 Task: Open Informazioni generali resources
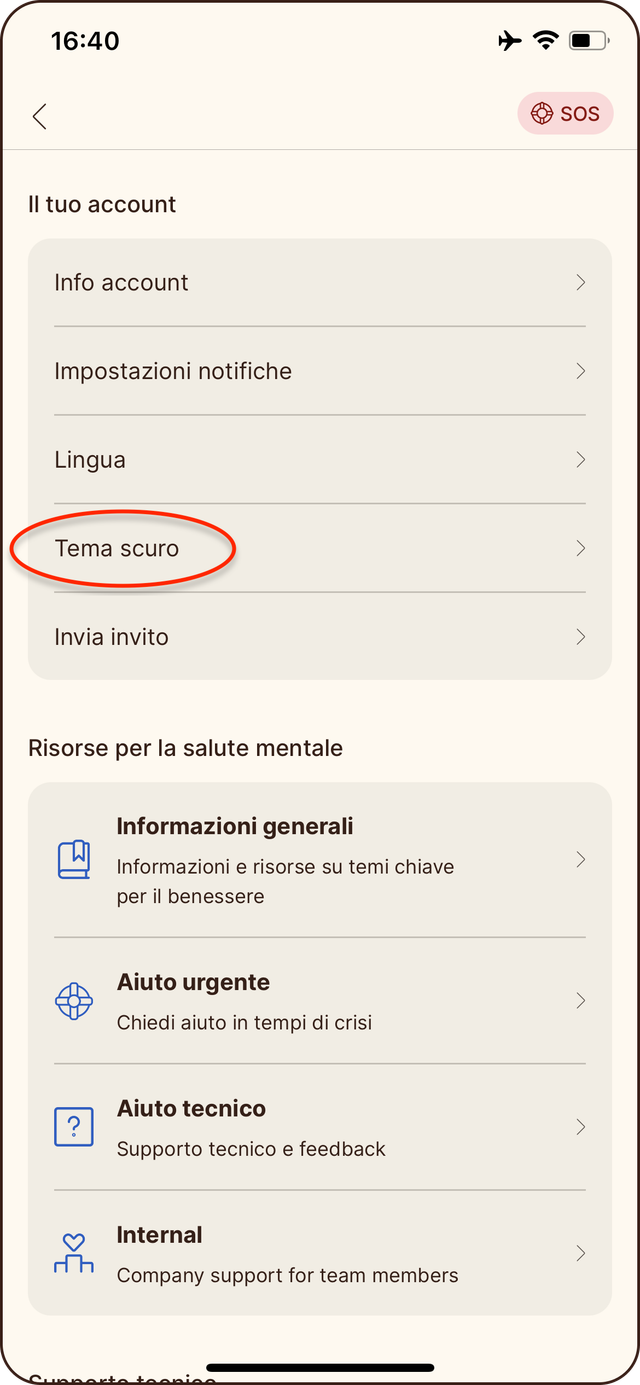319,860
